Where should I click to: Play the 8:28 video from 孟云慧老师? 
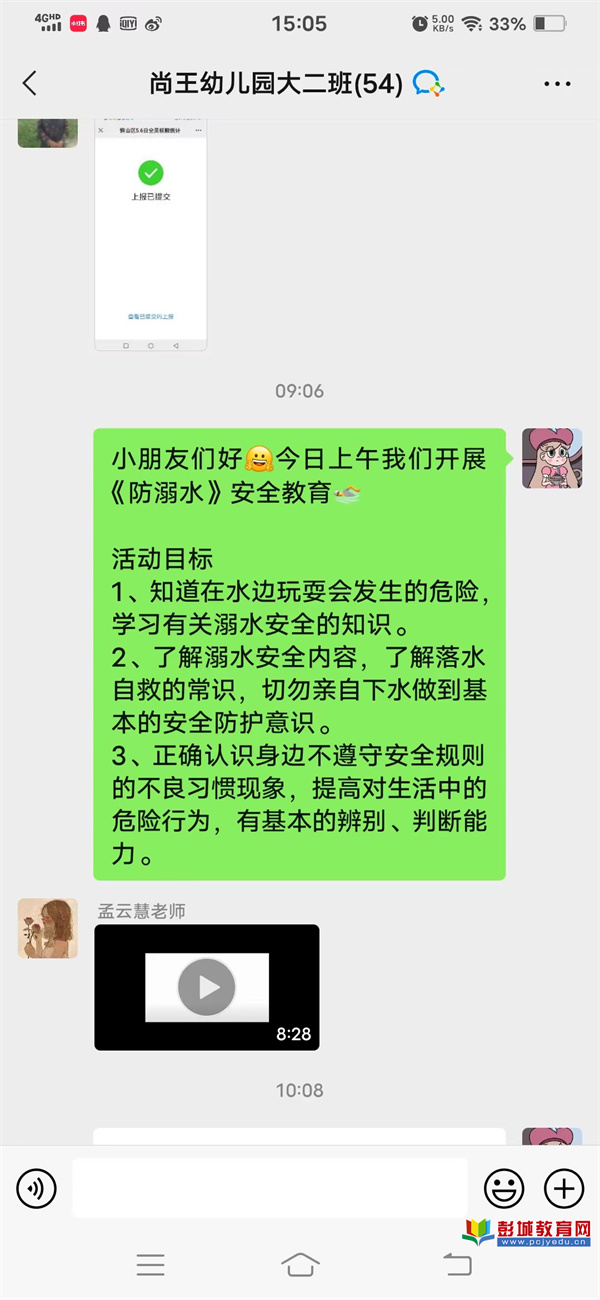tap(207, 987)
